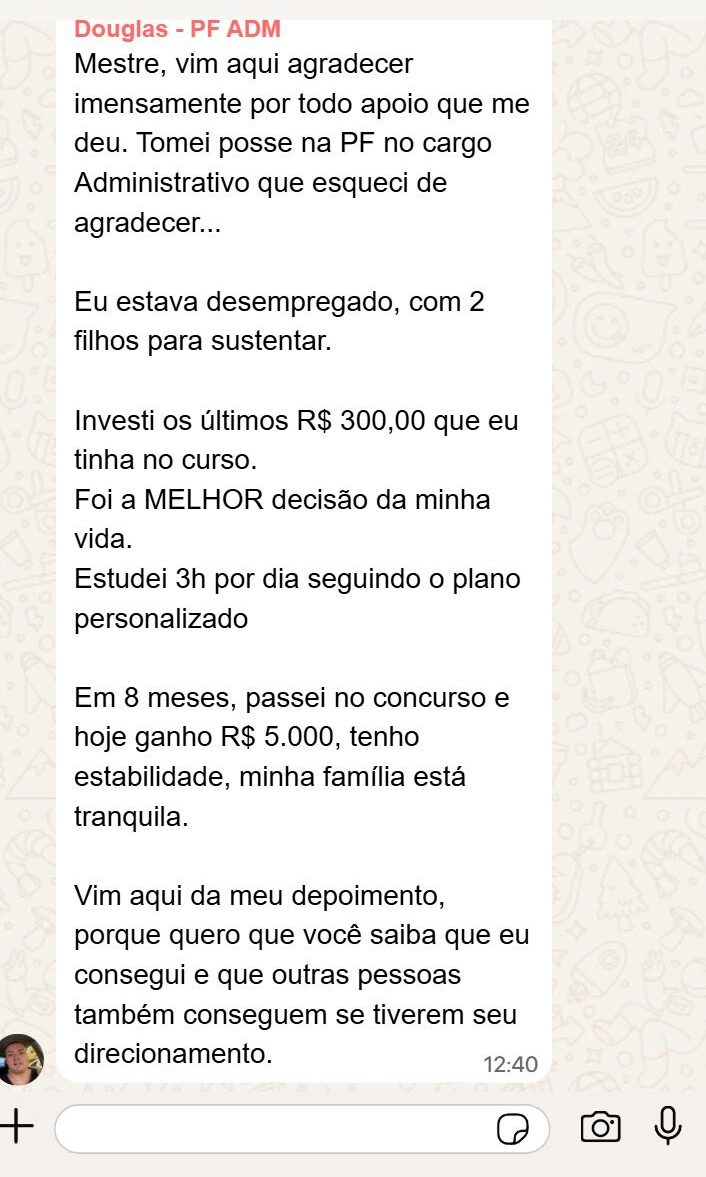Open the sender name Douglas - PF ADM
Image resolution: width=706 pixels, height=1177 pixels.
point(177,30)
